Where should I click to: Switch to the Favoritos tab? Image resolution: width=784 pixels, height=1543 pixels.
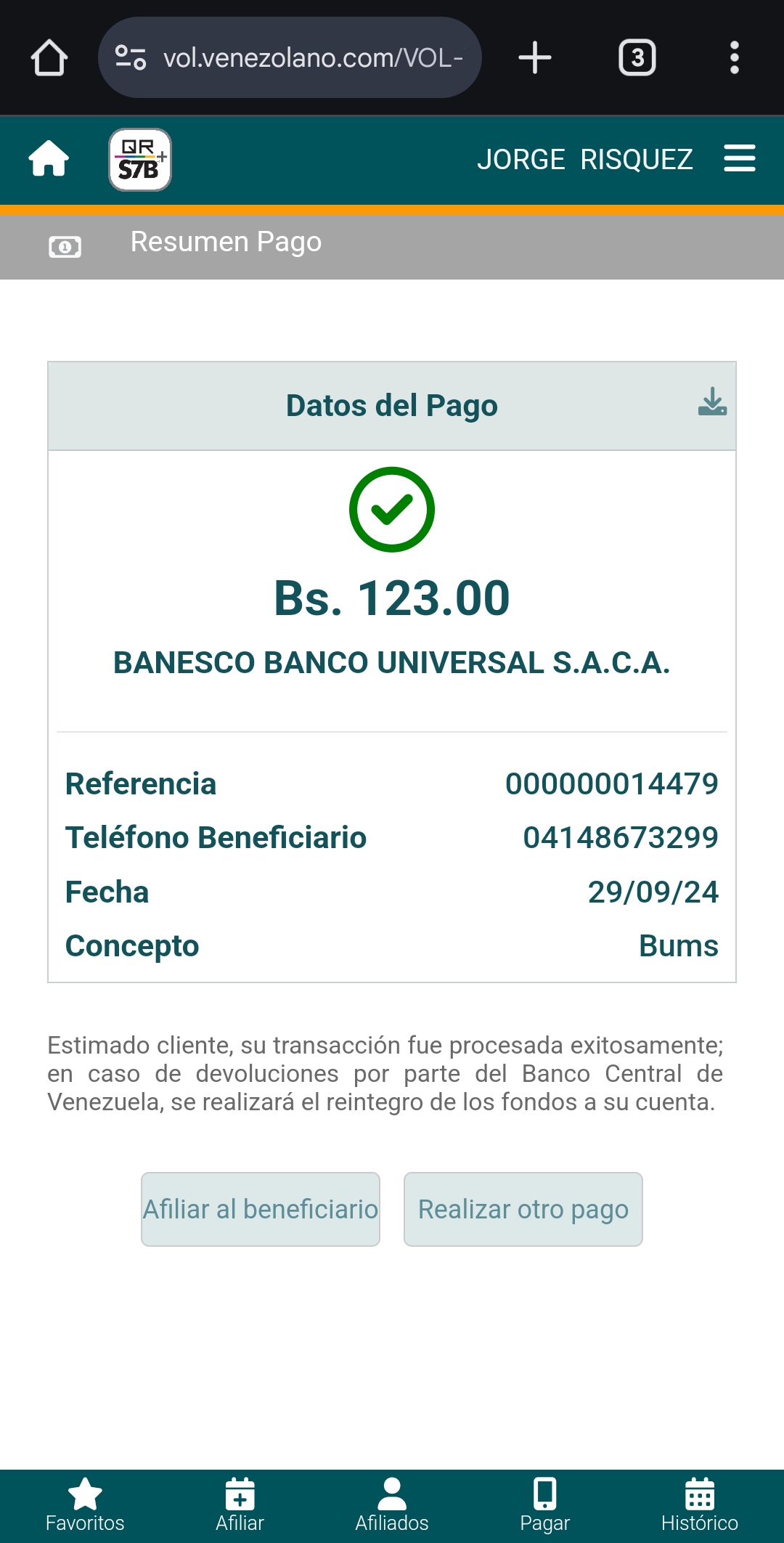[x=85, y=1505]
